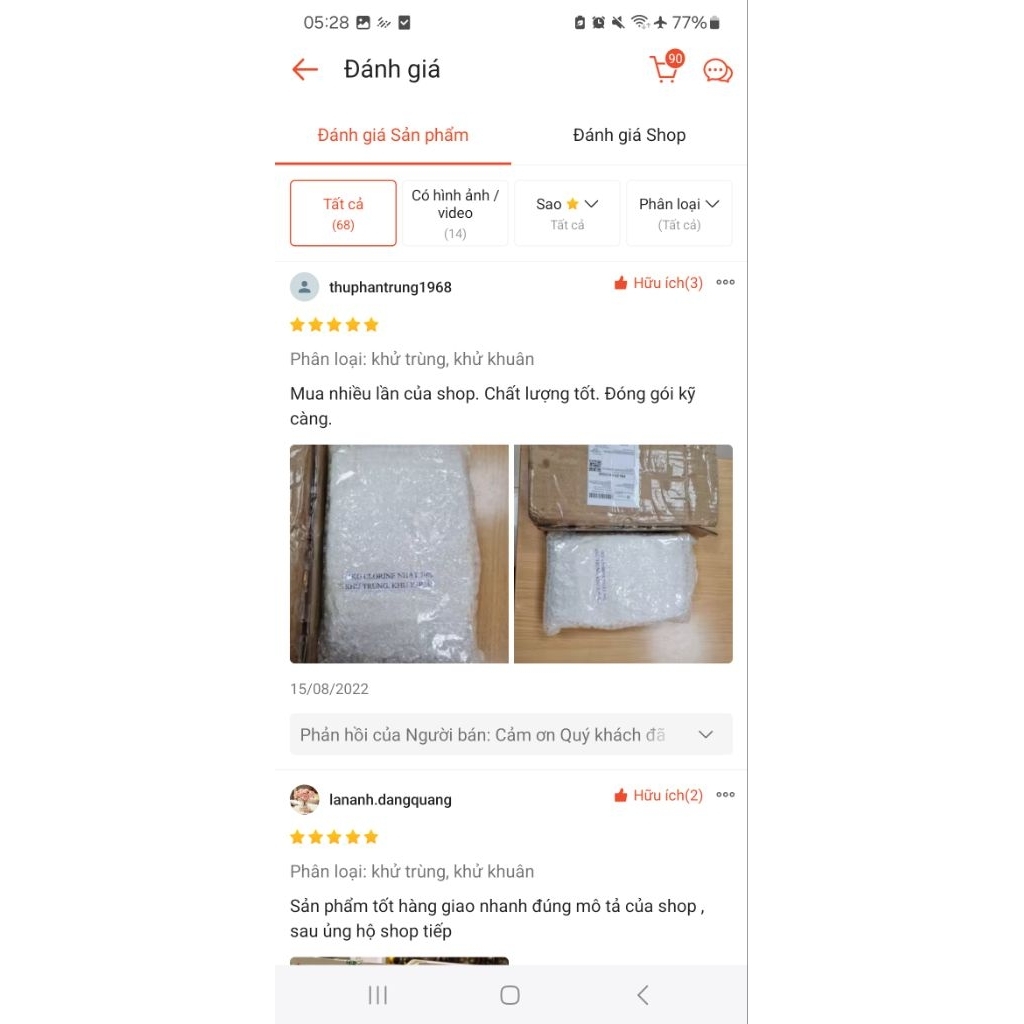Select the Tất cả (68) filter
1024x1024 pixels.
[x=343, y=213]
